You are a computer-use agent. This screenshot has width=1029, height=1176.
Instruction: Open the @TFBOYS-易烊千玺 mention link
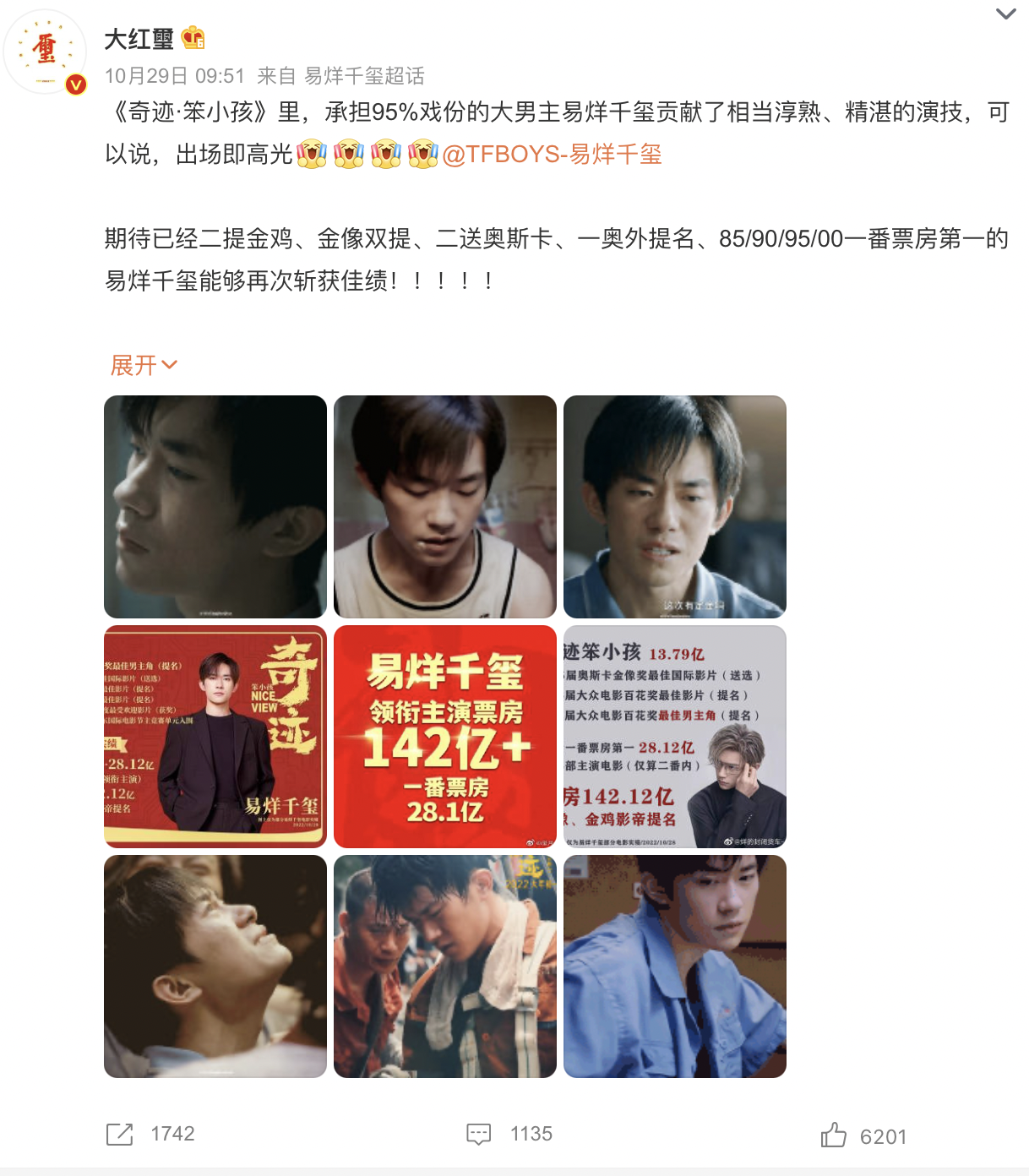[x=552, y=155]
